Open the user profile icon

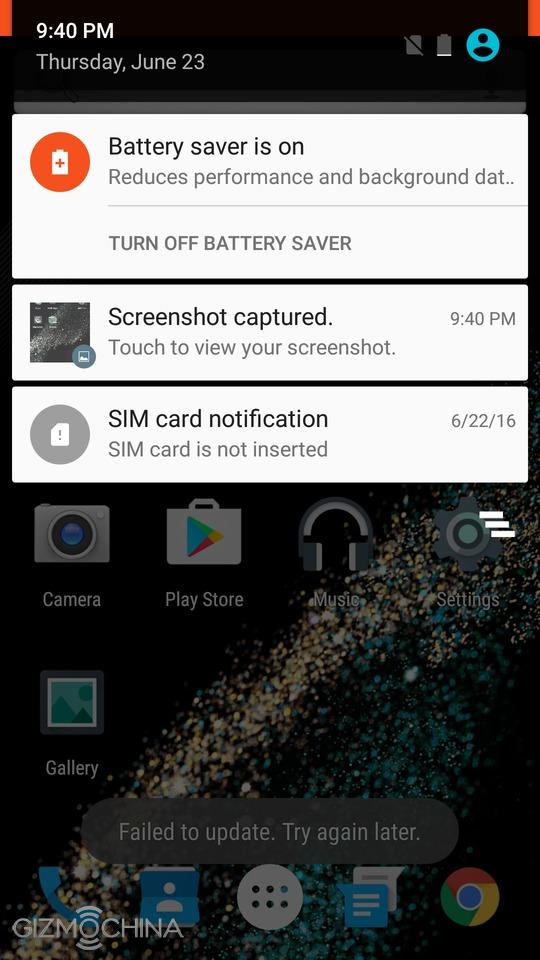point(482,45)
